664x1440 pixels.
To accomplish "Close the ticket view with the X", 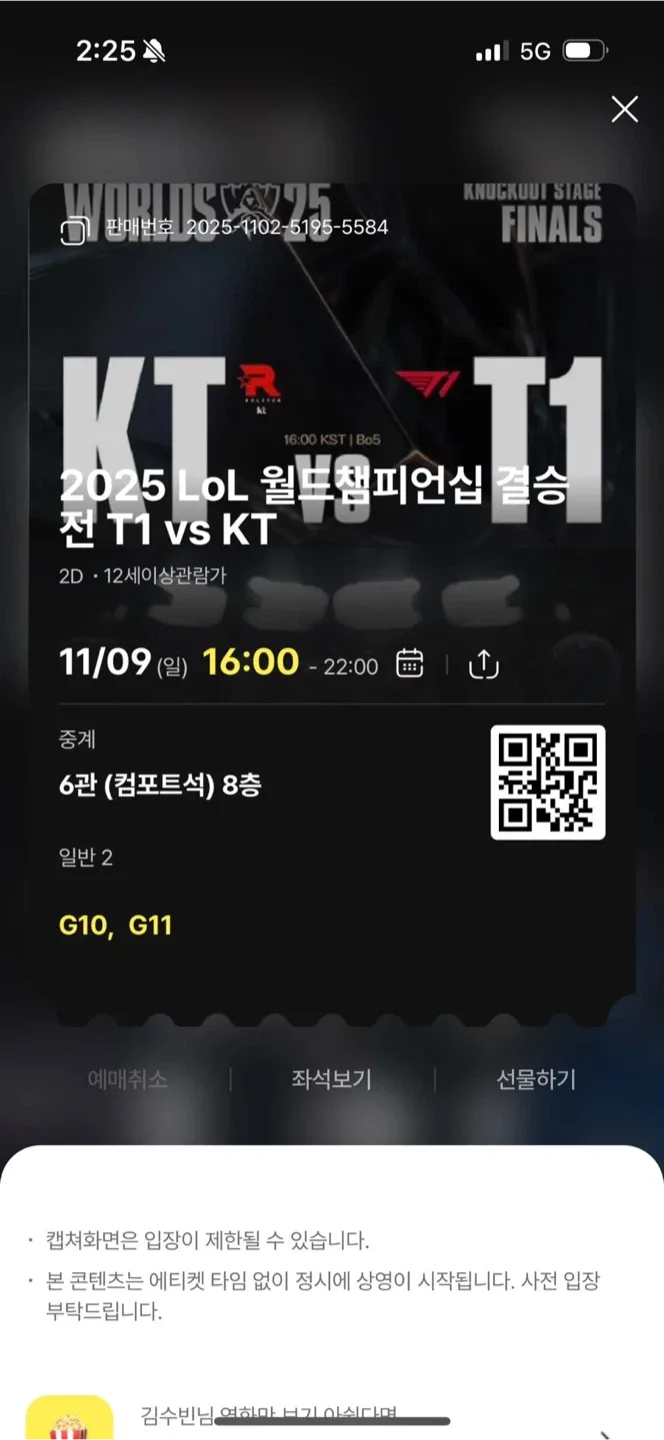I will click(625, 109).
